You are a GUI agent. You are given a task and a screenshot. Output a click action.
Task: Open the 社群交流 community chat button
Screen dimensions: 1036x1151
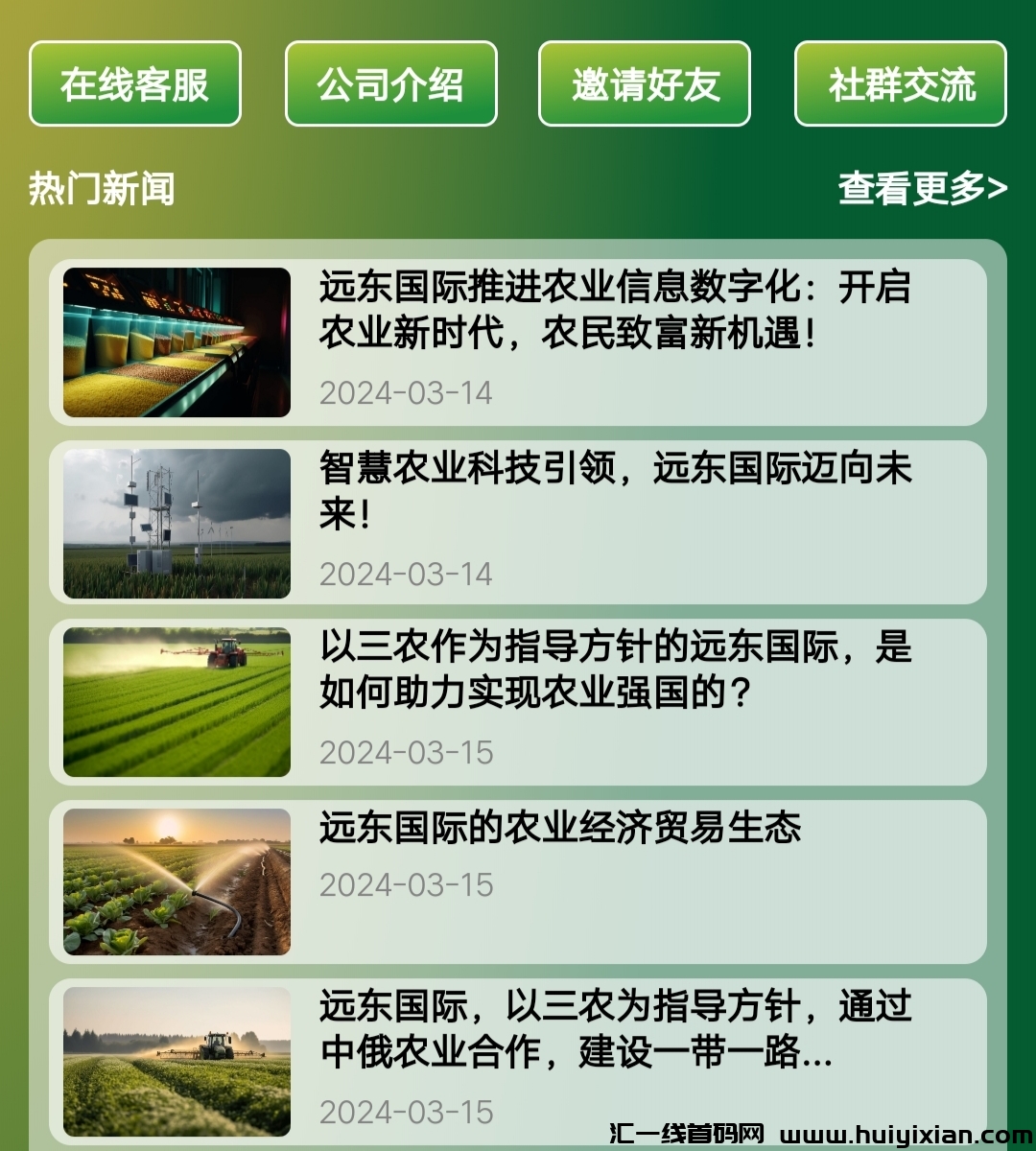(900, 83)
